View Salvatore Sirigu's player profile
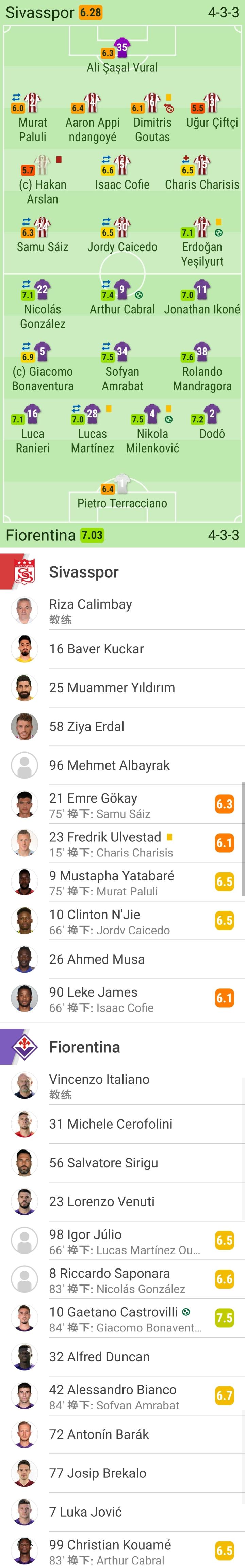 (x=103, y=1163)
